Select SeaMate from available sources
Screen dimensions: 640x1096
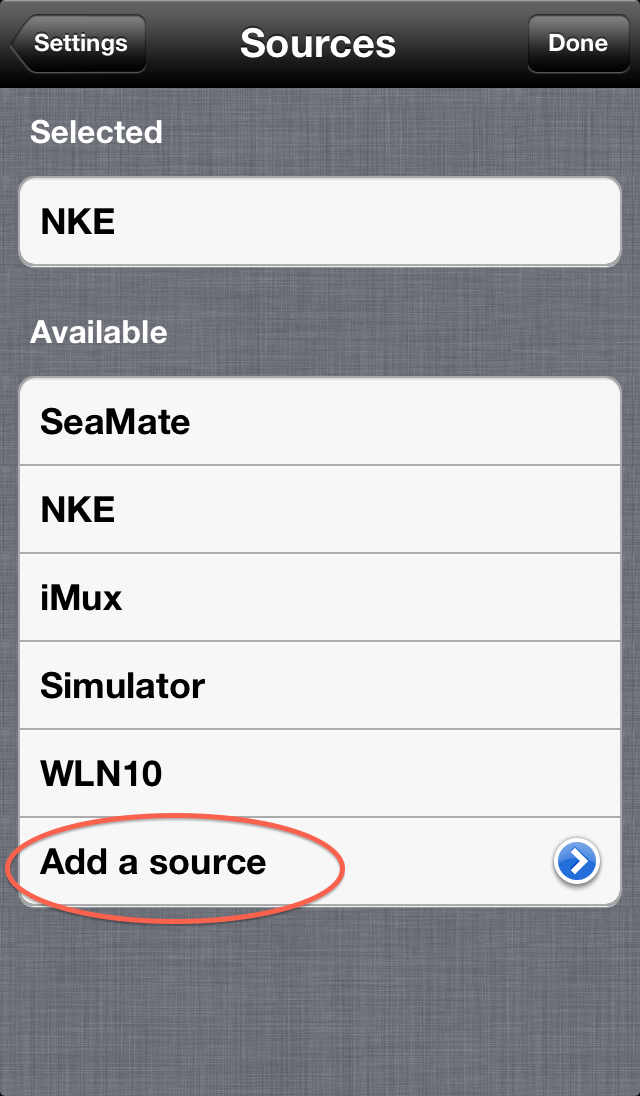point(320,421)
